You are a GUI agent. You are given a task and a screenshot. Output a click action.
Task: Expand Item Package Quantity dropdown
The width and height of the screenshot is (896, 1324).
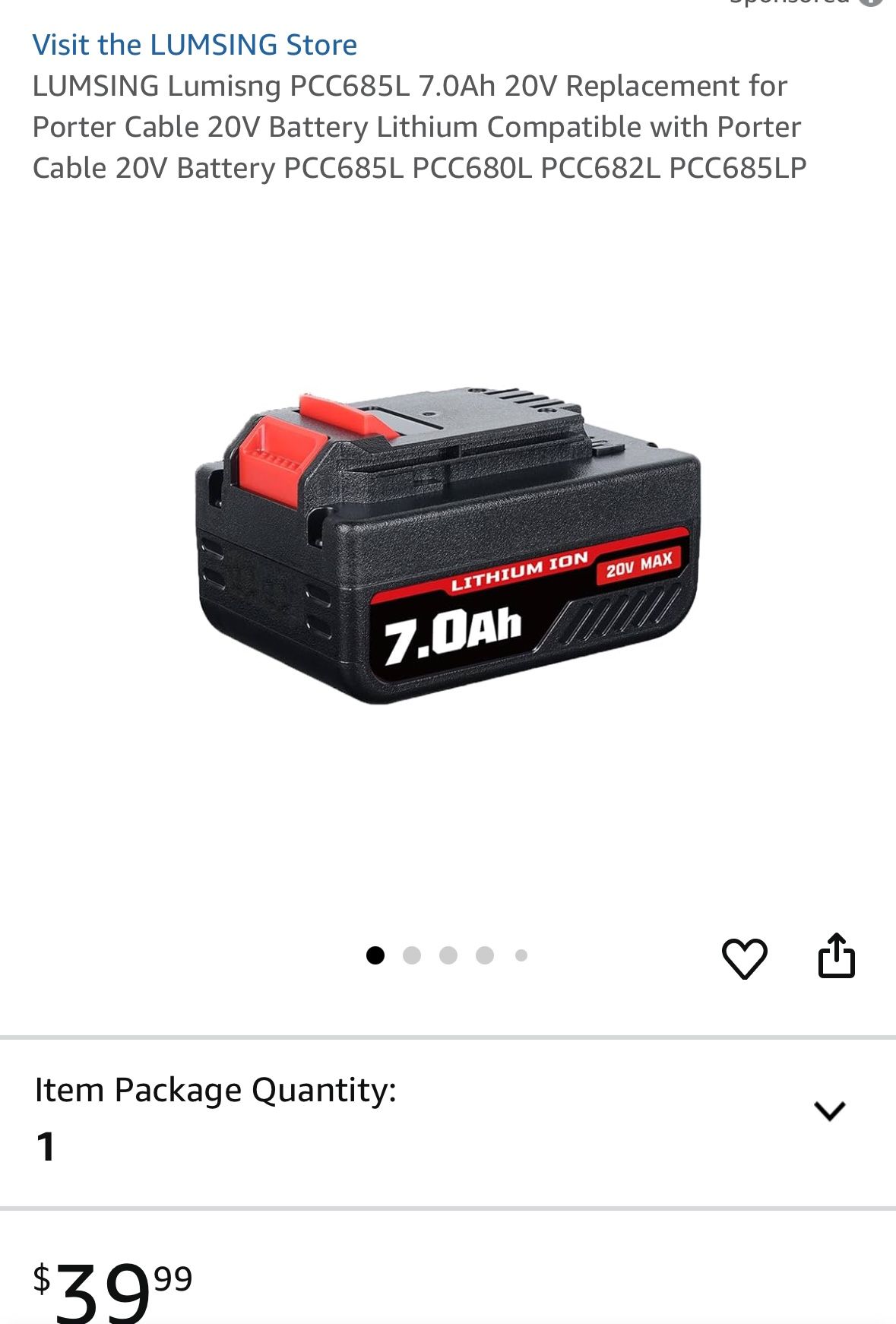829,1111
